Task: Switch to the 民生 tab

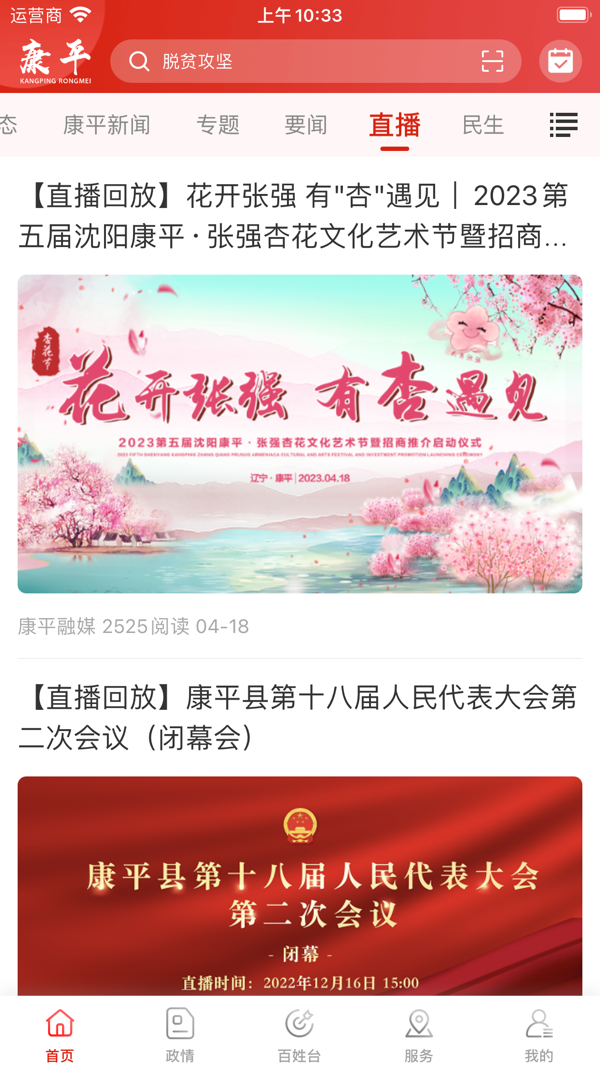Action: (x=482, y=125)
